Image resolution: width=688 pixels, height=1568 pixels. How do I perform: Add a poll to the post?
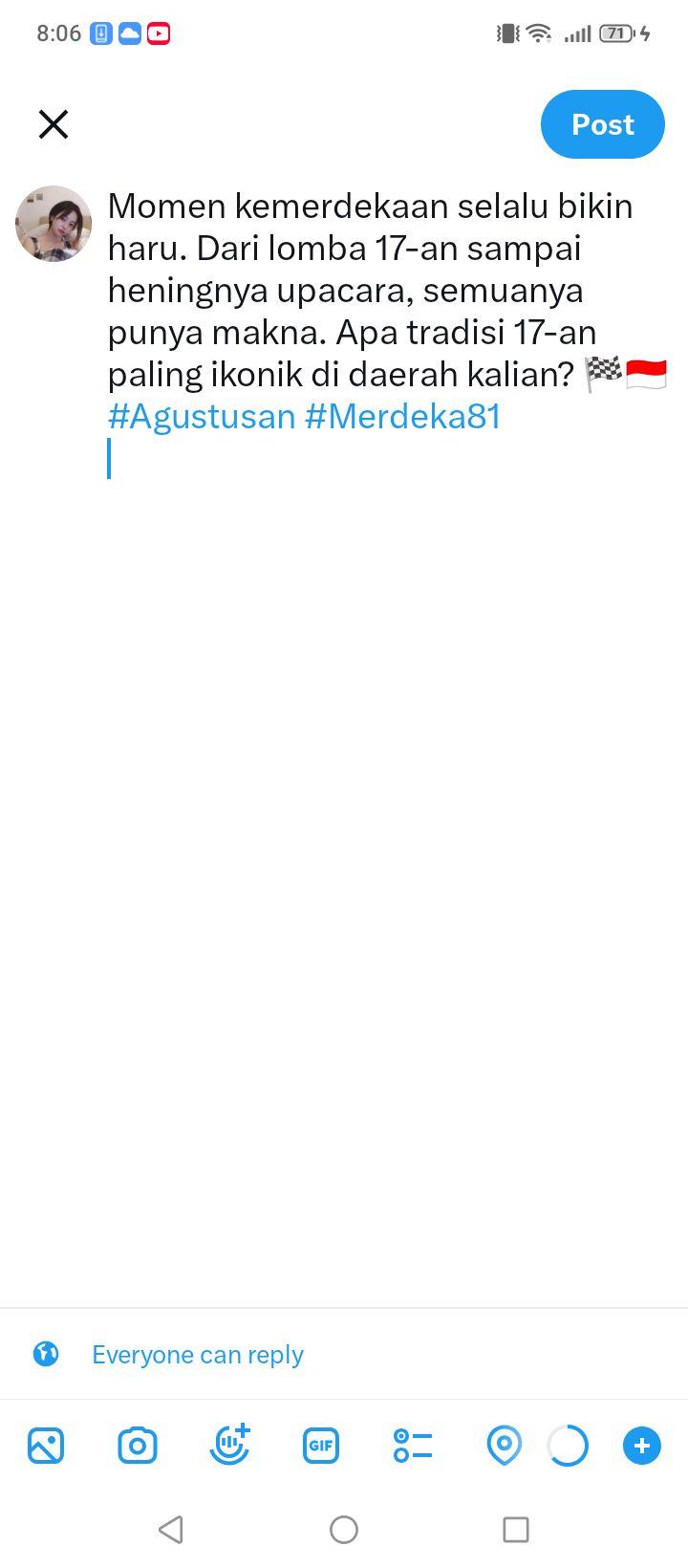413,1446
